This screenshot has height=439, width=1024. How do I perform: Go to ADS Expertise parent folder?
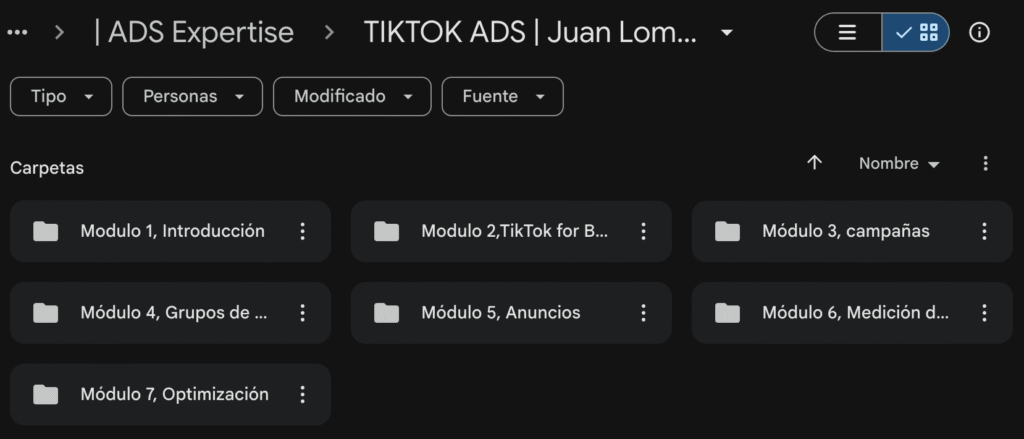click(x=194, y=33)
